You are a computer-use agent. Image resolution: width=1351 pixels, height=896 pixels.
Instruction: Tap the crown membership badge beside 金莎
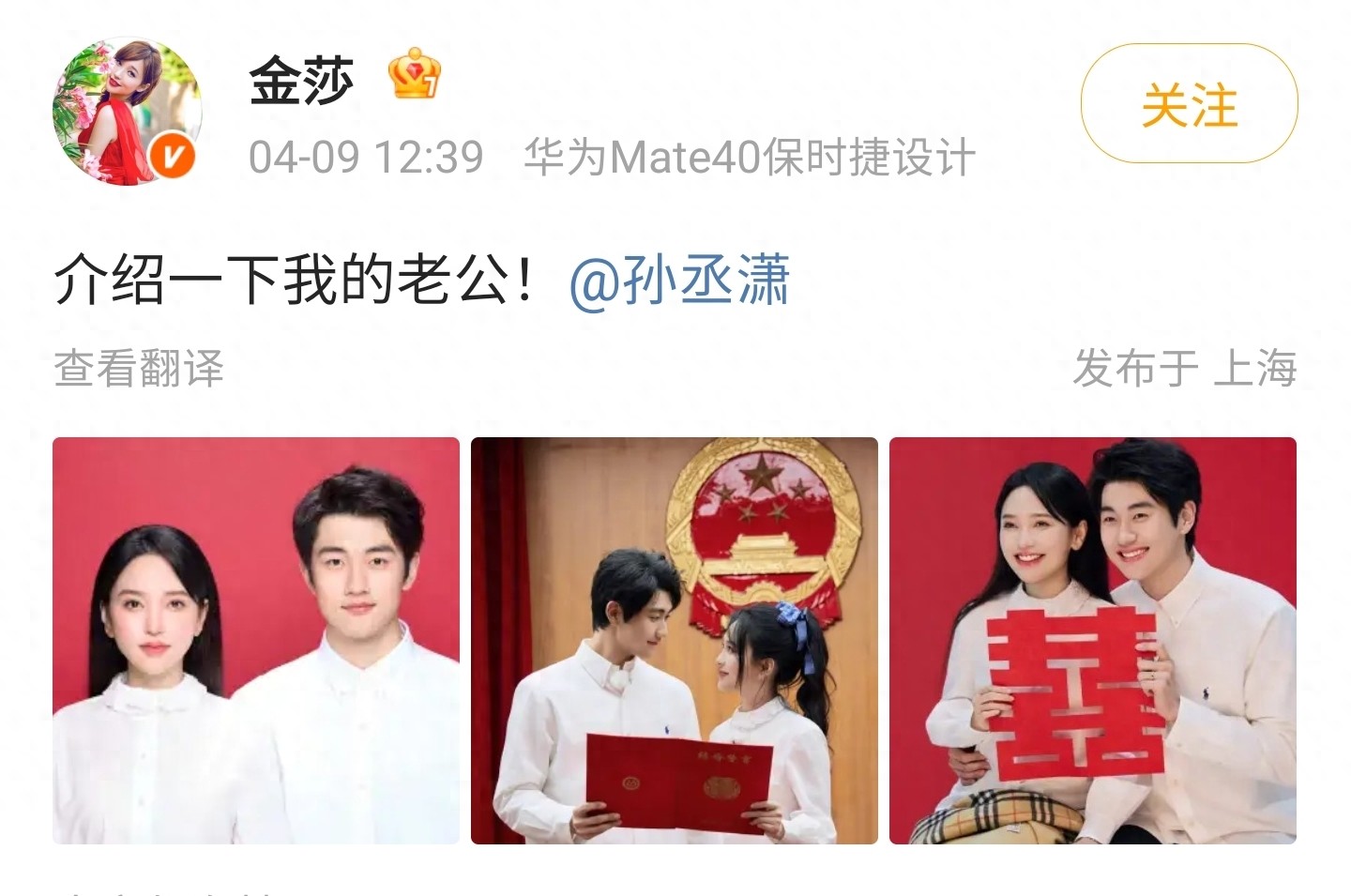point(415,75)
